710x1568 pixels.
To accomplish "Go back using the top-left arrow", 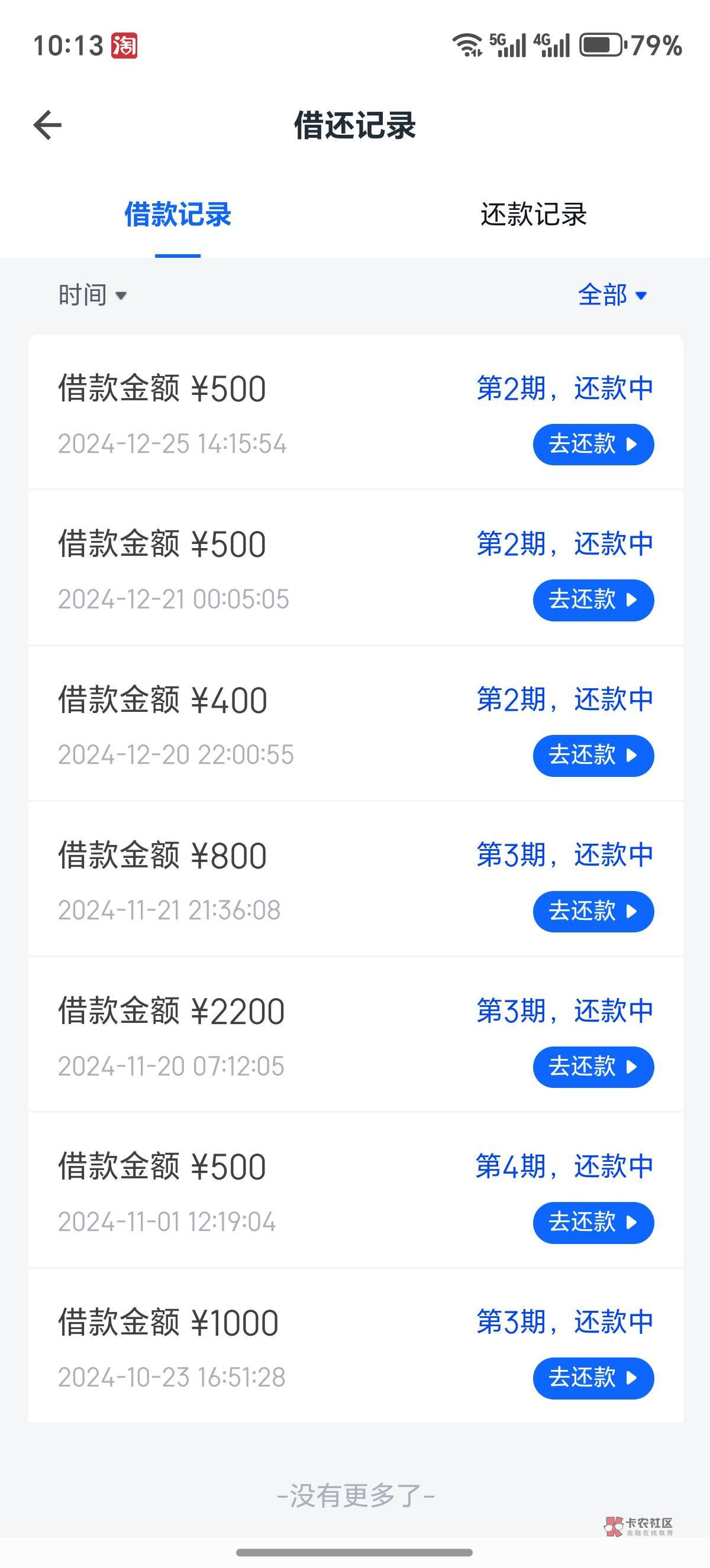I will pos(47,125).
